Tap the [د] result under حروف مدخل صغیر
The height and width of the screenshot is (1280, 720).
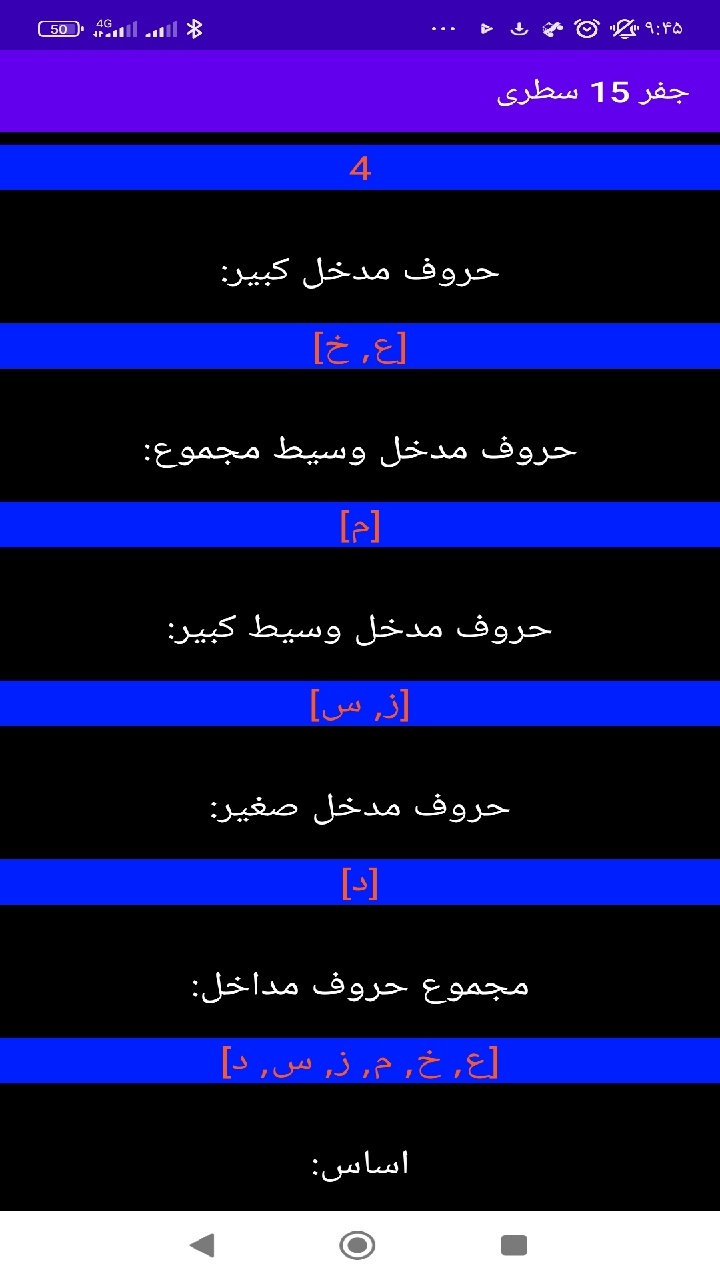tap(360, 881)
